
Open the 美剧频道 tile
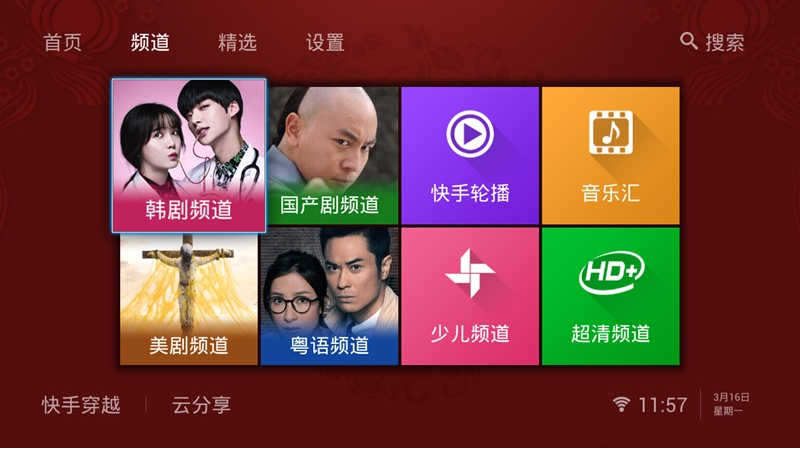coord(189,297)
